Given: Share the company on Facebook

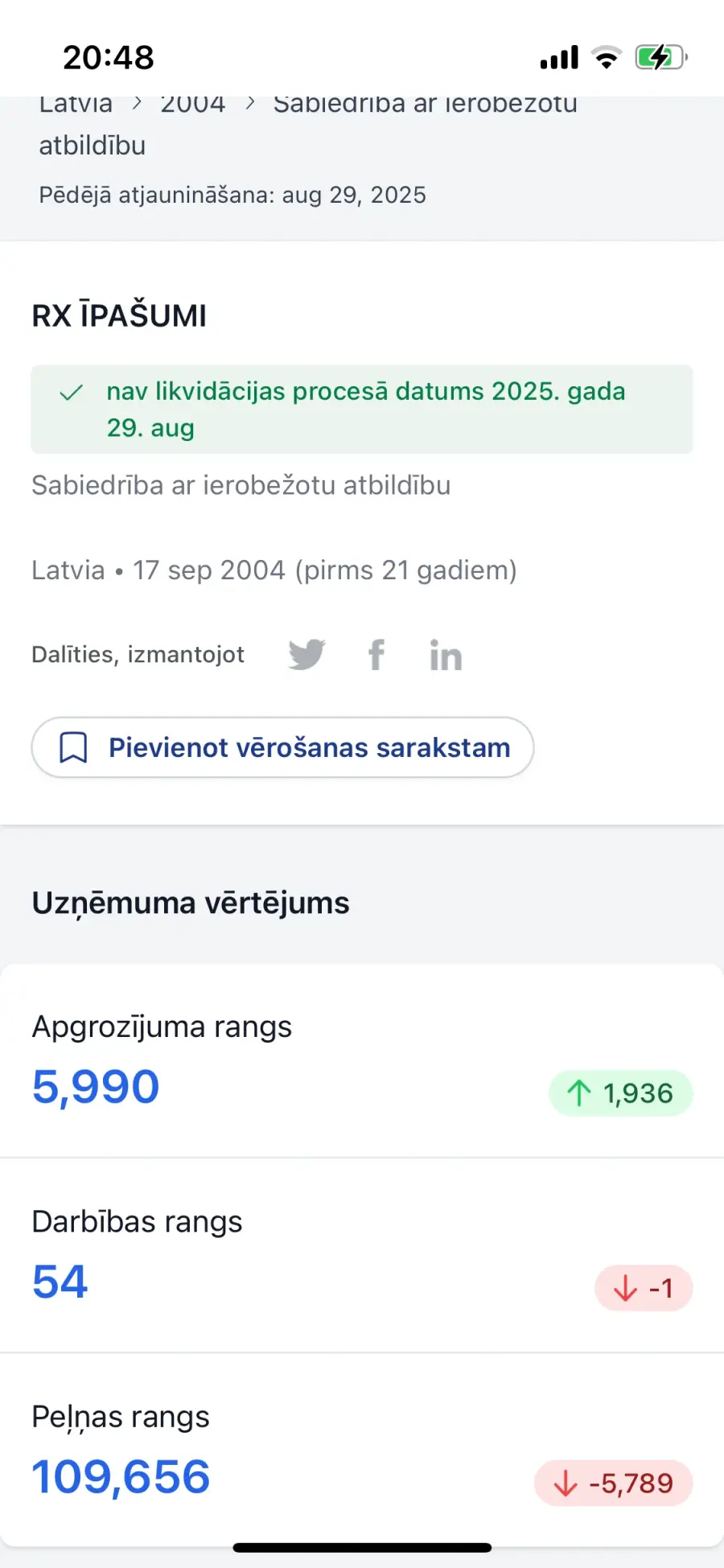Looking at the screenshot, I should 376,655.
